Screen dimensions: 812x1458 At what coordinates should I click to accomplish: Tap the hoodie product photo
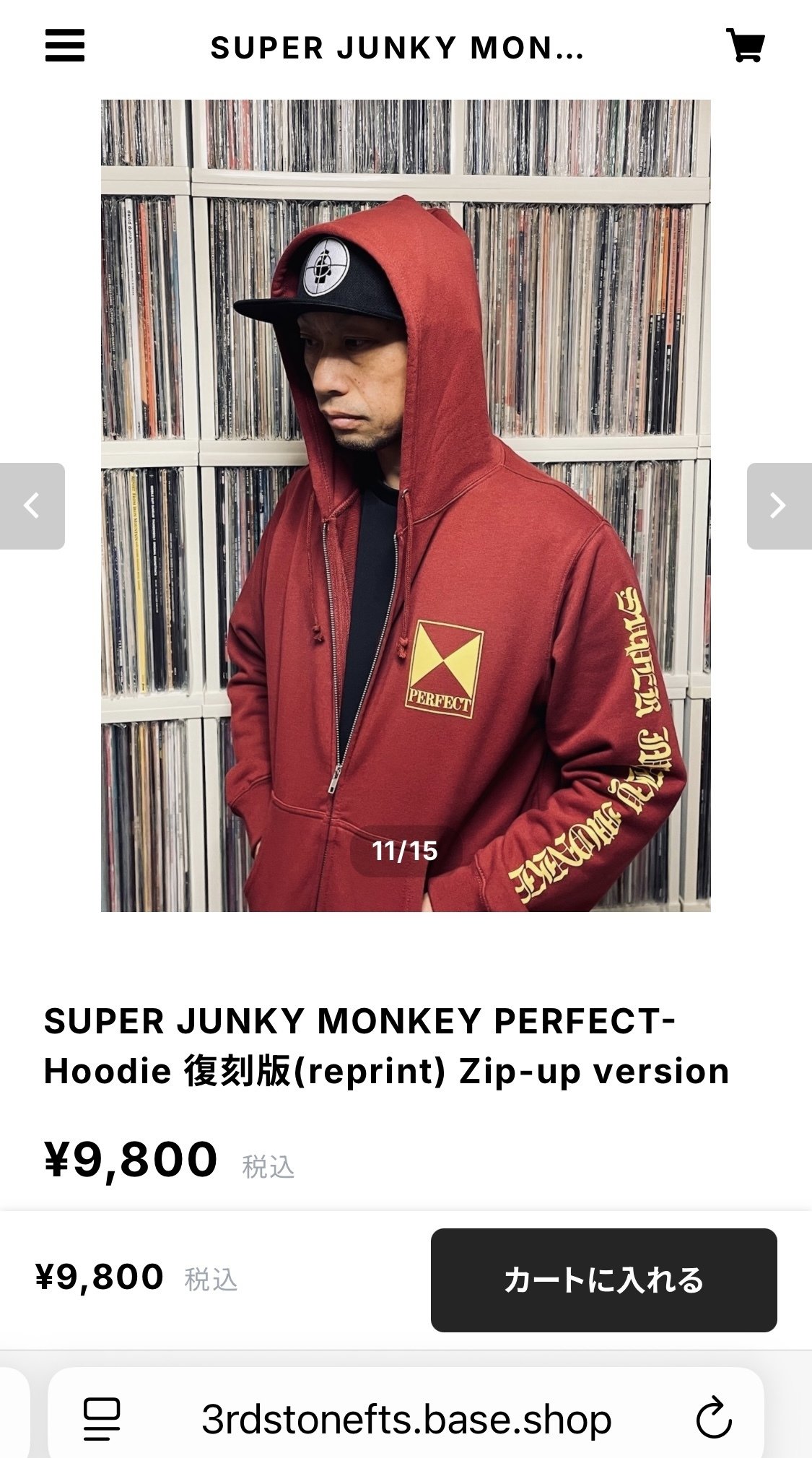[406, 505]
